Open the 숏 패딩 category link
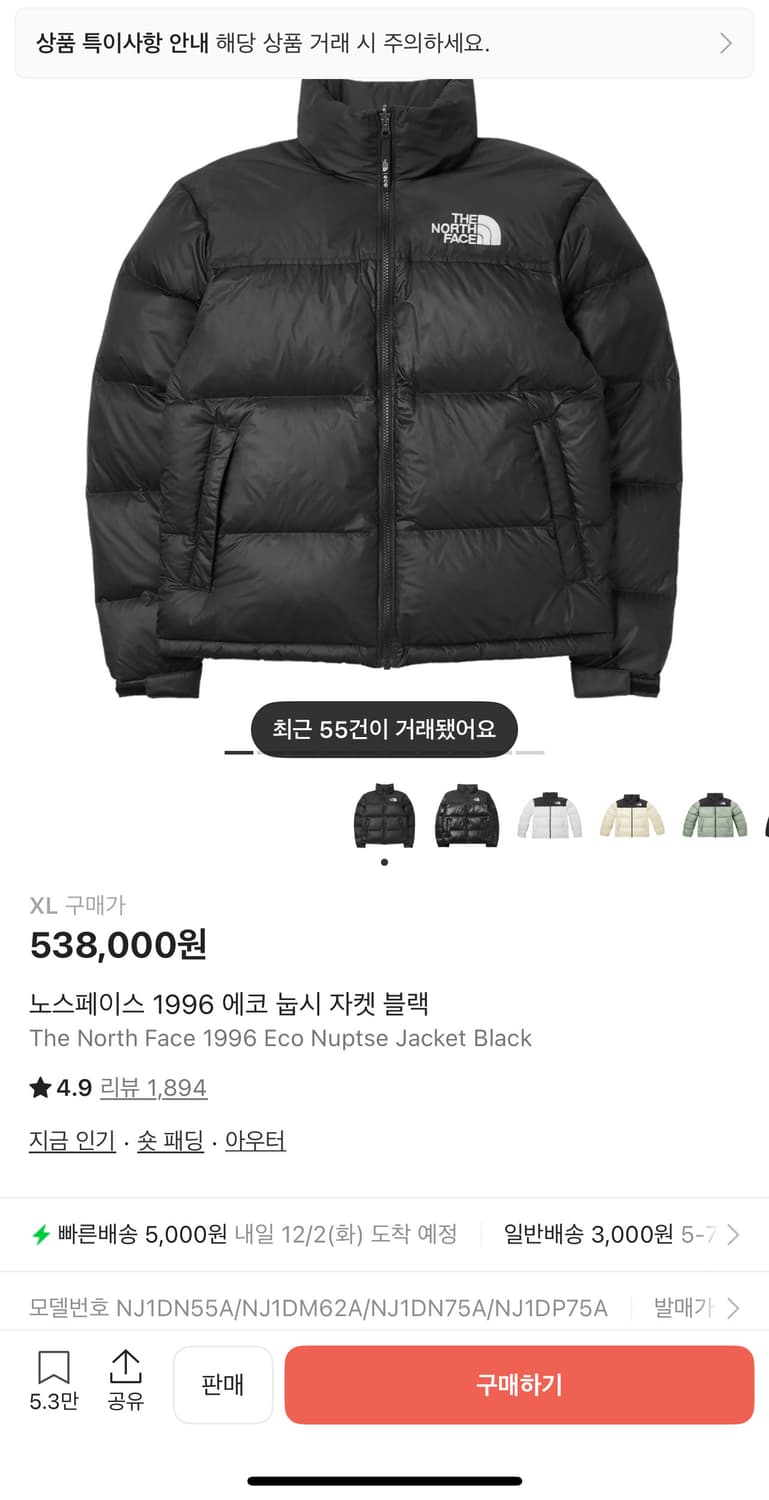This screenshot has height=1500, width=769. pyautogui.click(x=170, y=1140)
